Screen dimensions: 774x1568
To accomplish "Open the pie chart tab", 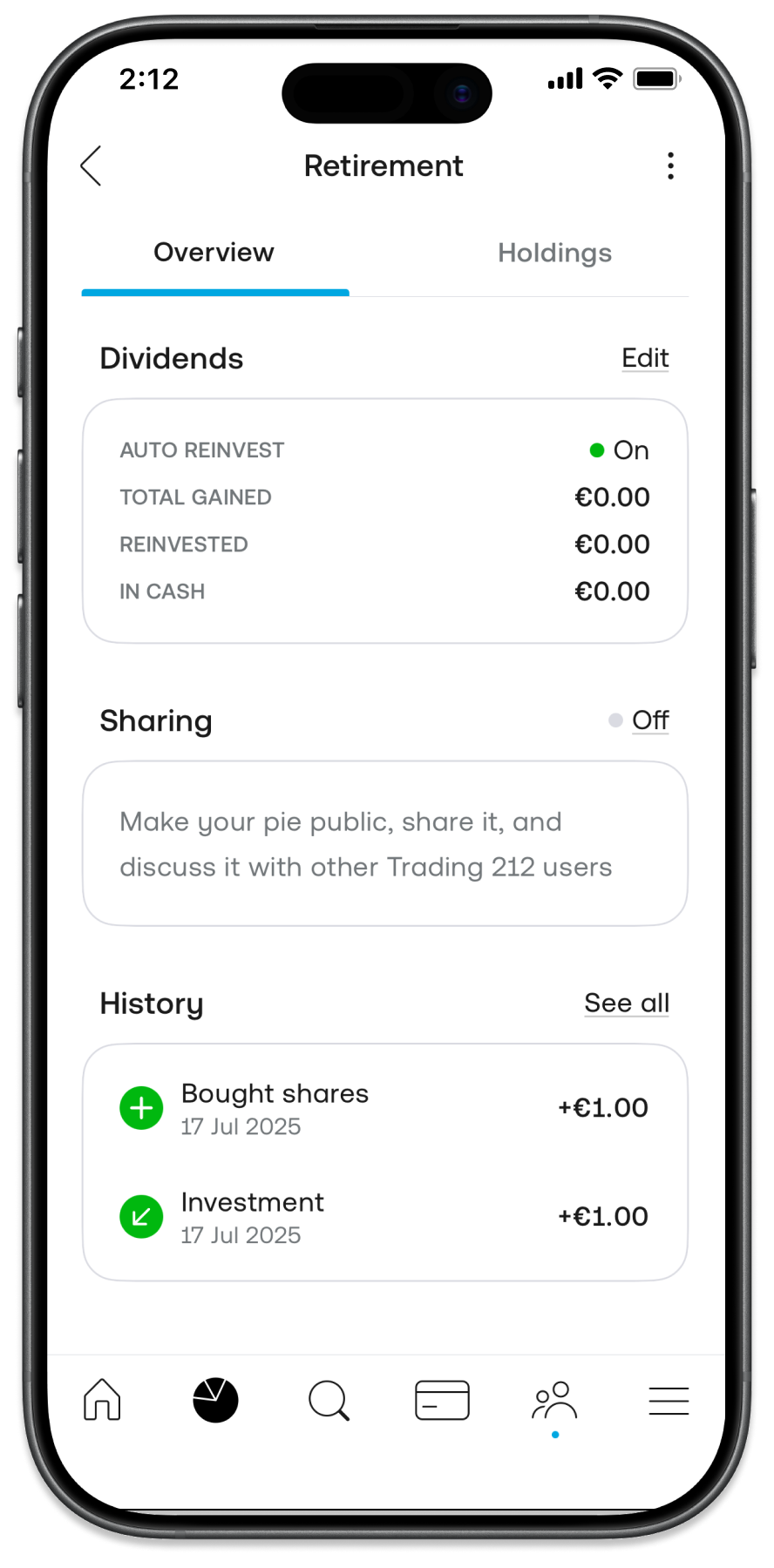I will tap(215, 1400).
